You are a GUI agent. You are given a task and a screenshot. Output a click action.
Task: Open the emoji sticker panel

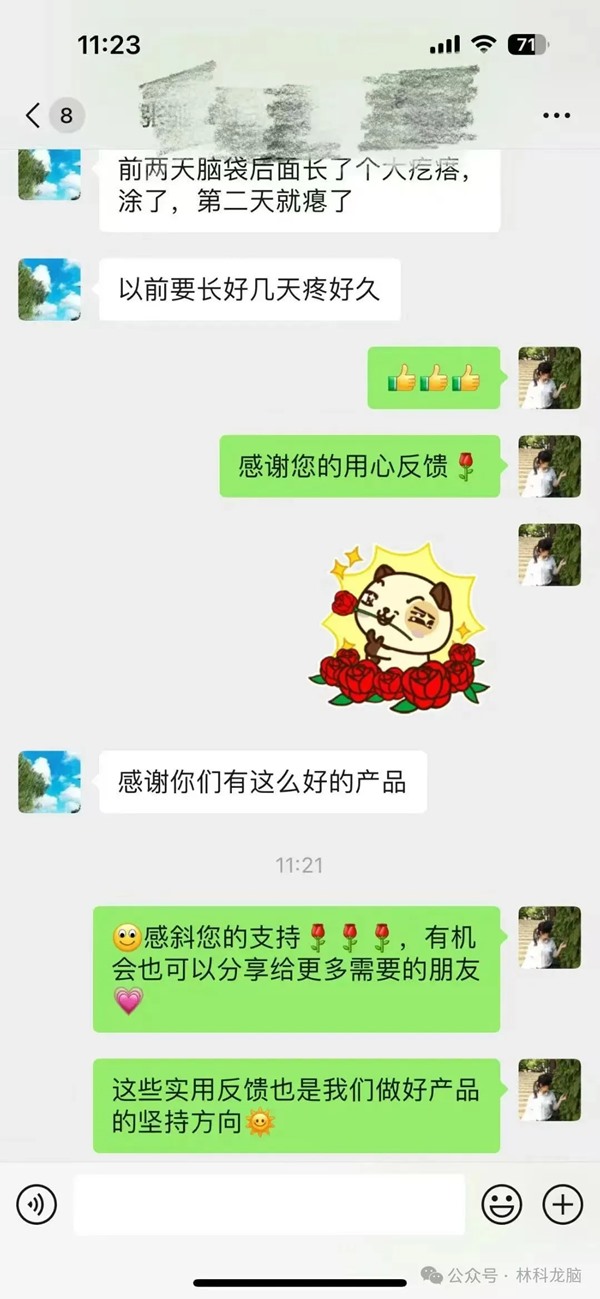(x=501, y=1204)
